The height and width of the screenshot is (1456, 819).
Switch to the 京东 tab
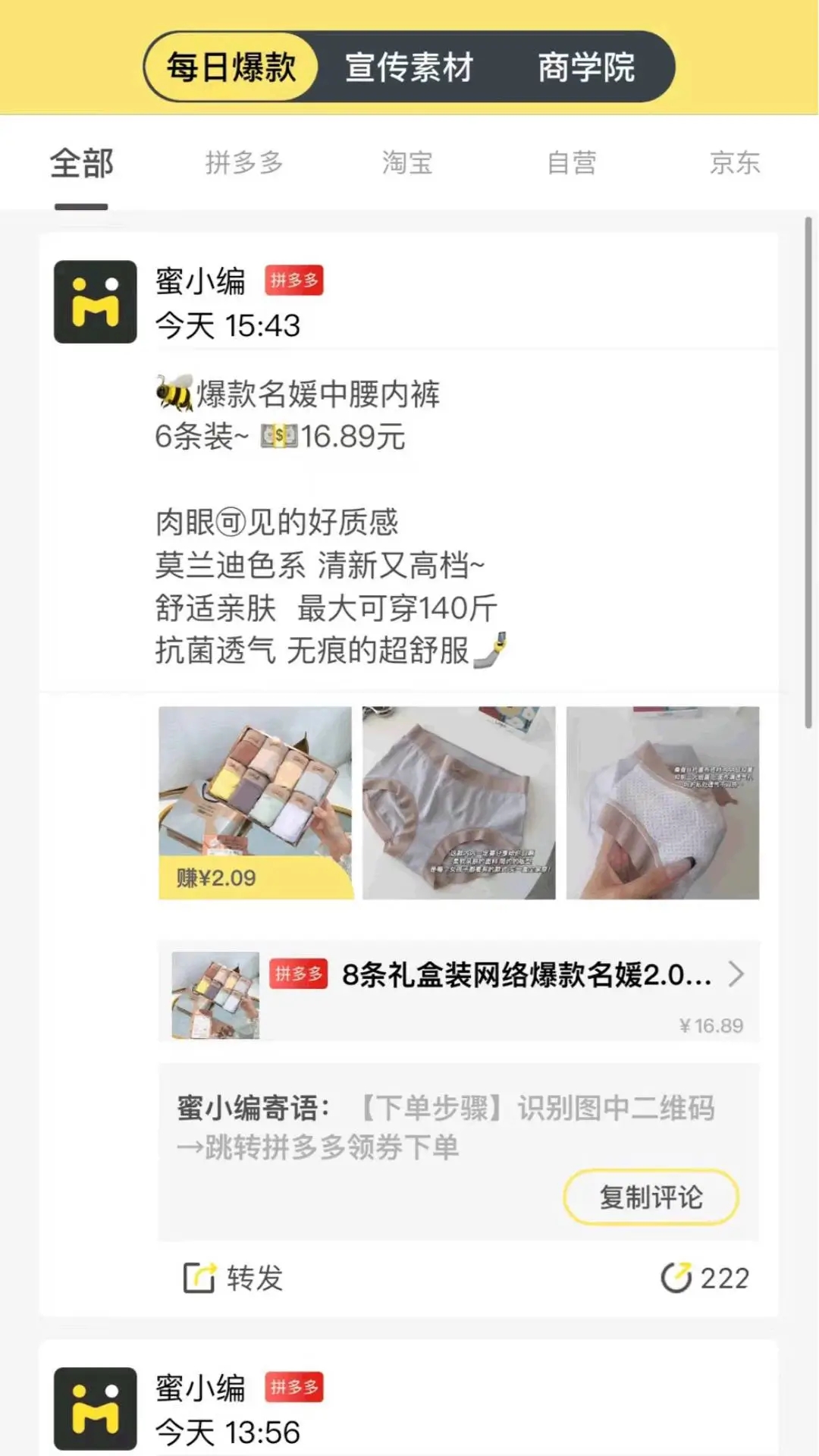[734, 163]
